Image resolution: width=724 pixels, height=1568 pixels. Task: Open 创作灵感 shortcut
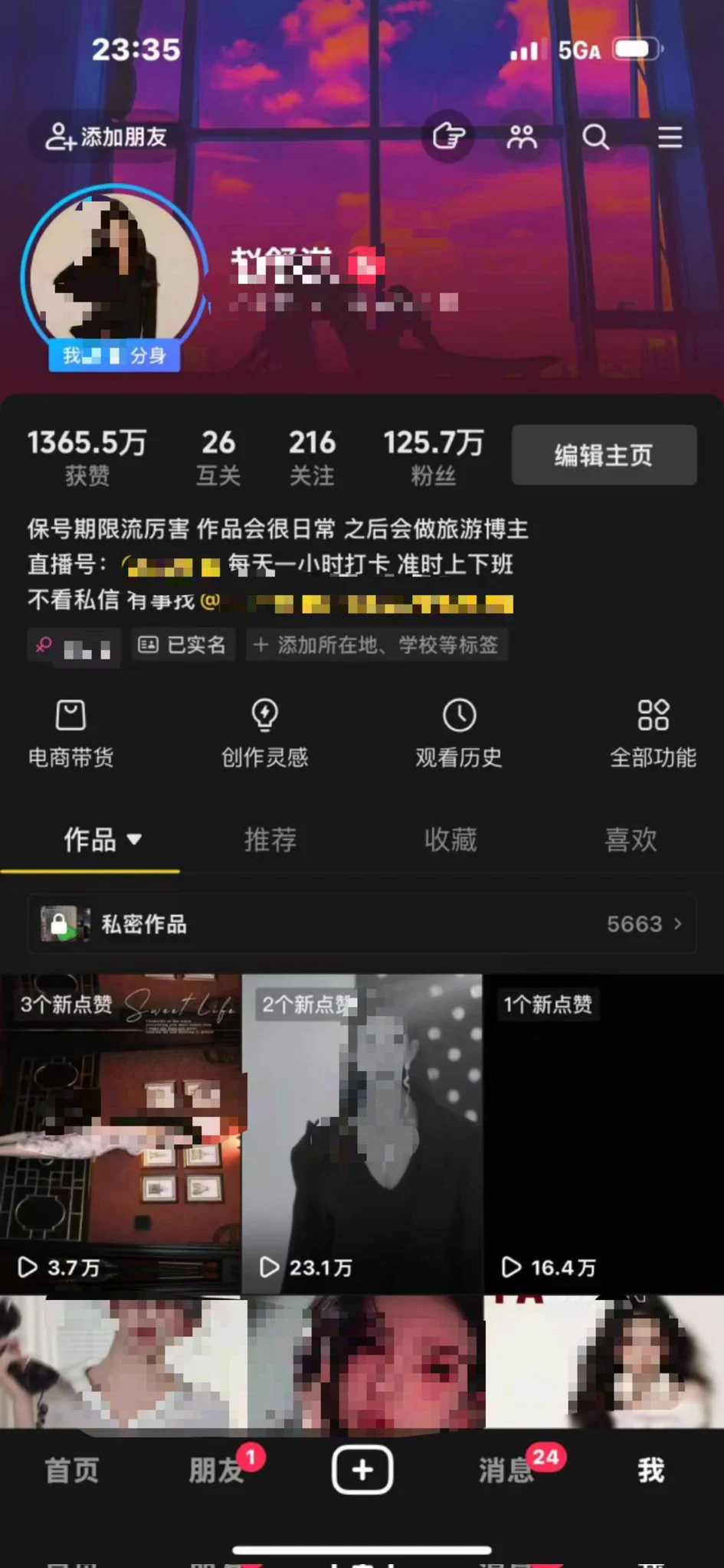point(265,733)
